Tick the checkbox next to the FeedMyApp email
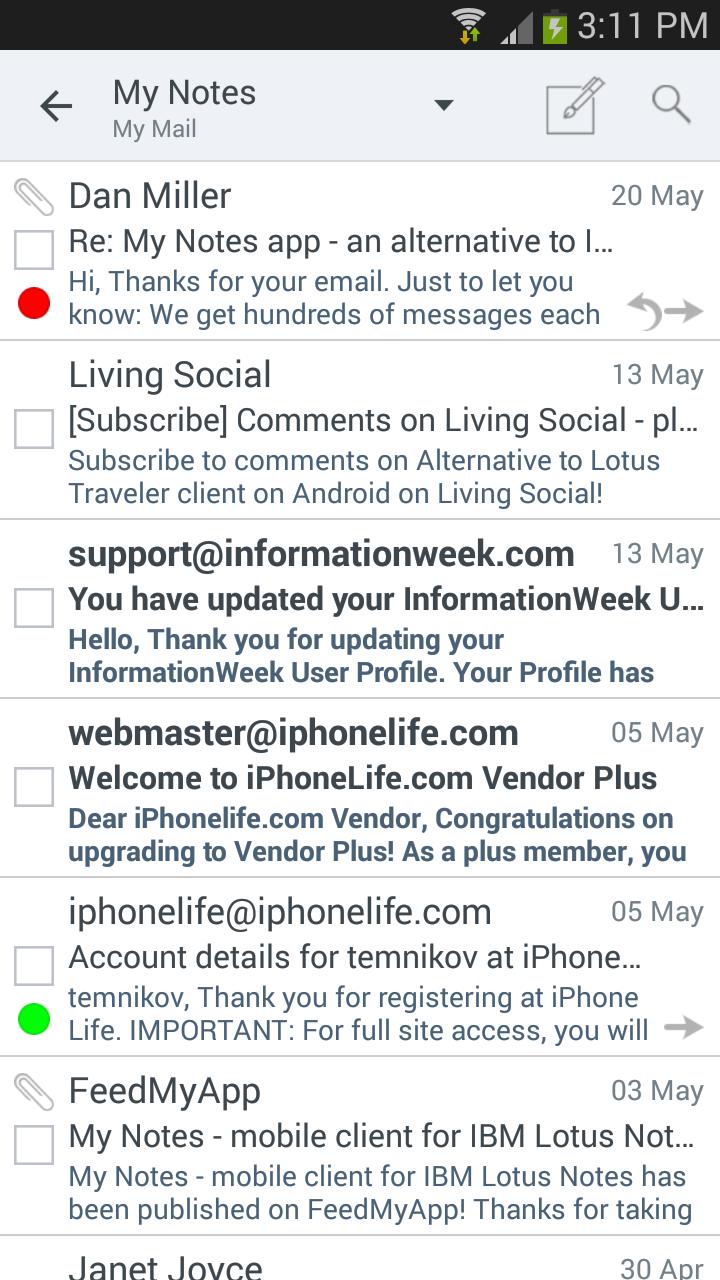Screen dimensions: 720x1280 coord(34,1145)
